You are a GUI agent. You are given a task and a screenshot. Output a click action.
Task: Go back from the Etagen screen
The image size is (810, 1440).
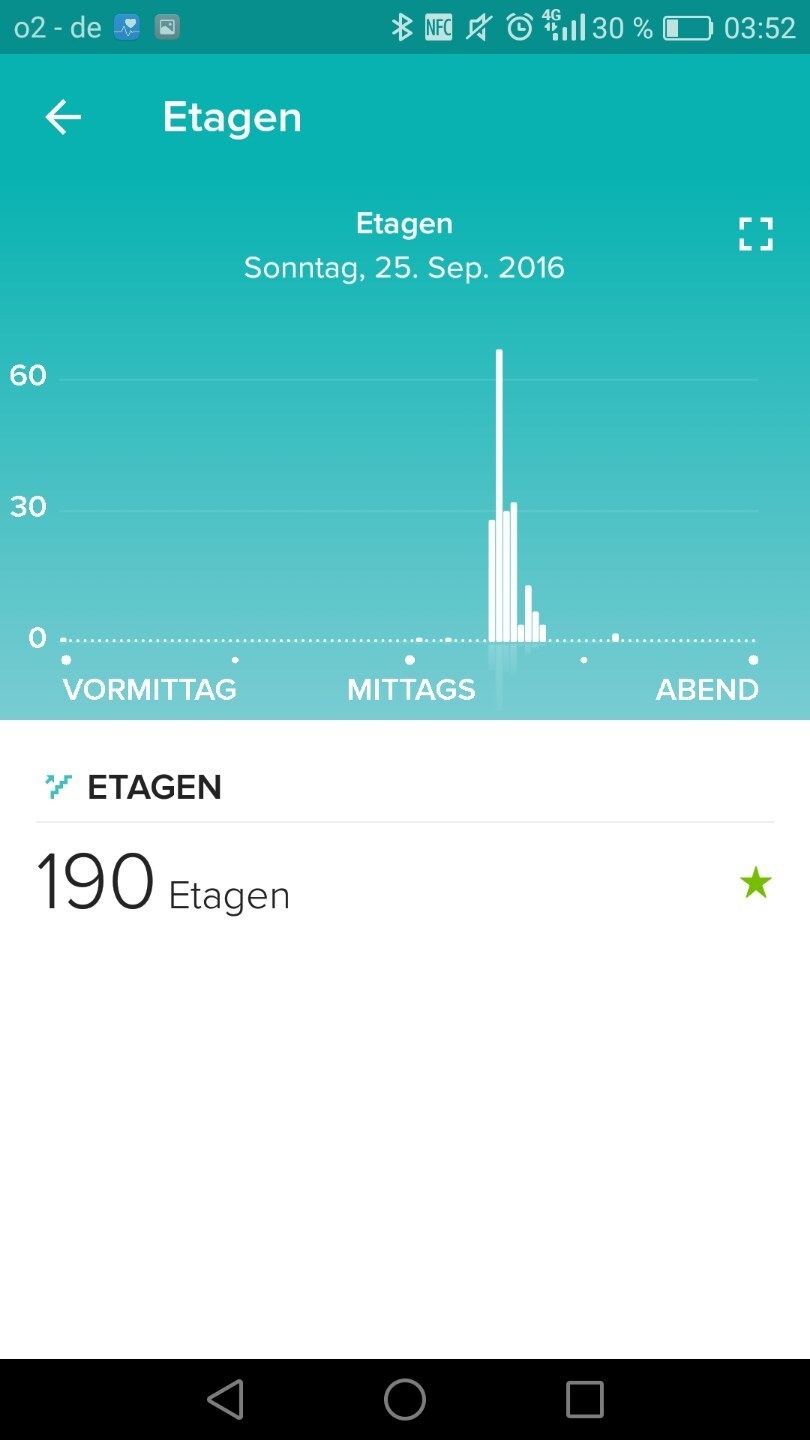click(63, 118)
